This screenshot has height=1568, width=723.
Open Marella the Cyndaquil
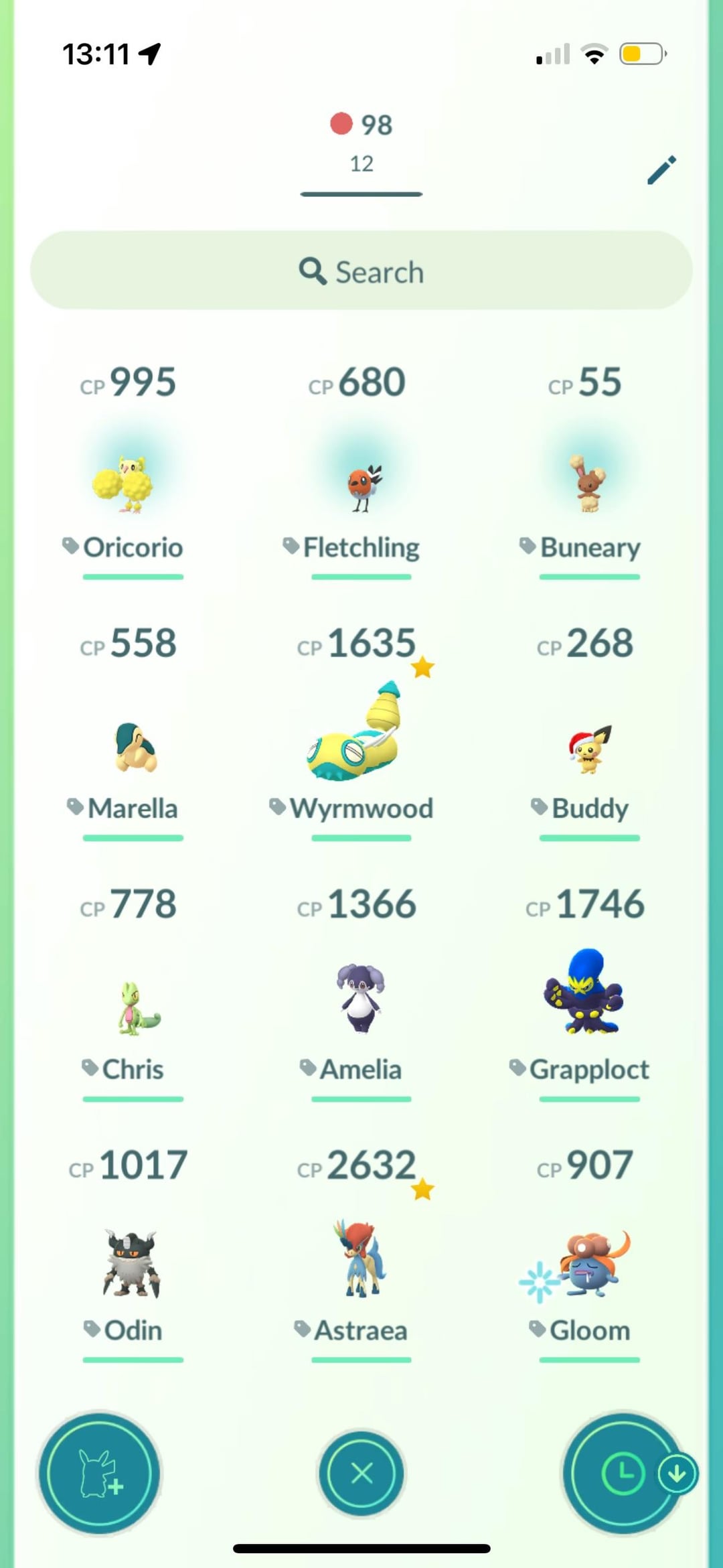click(133, 747)
